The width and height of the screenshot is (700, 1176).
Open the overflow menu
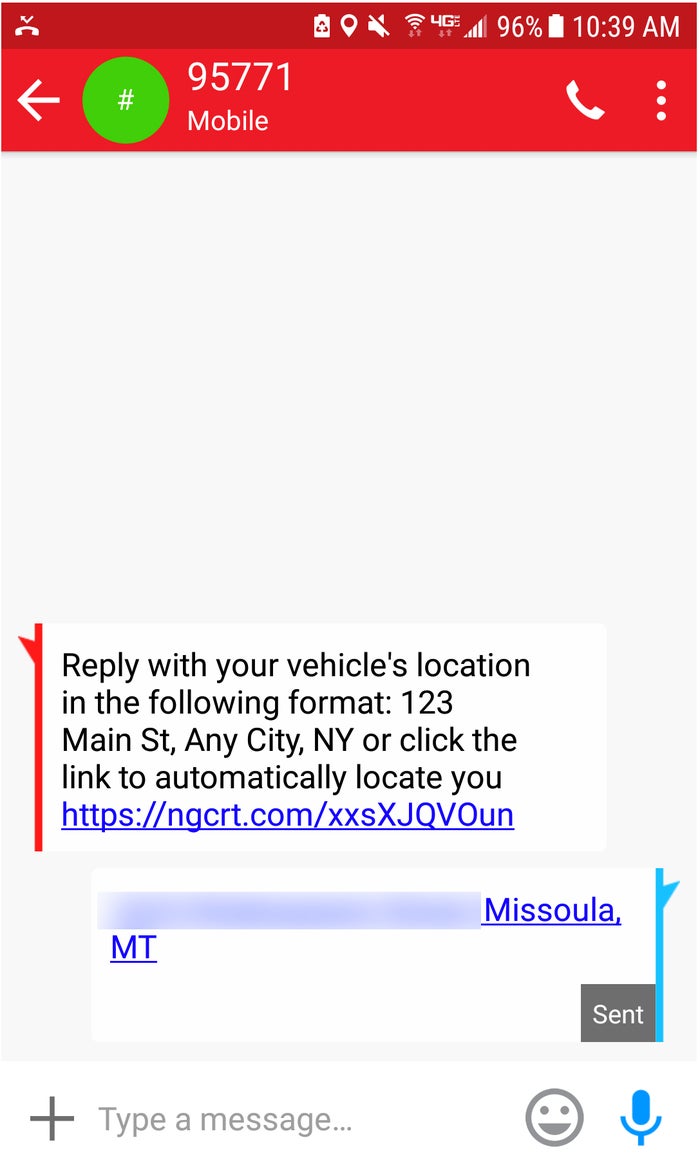click(x=660, y=100)
